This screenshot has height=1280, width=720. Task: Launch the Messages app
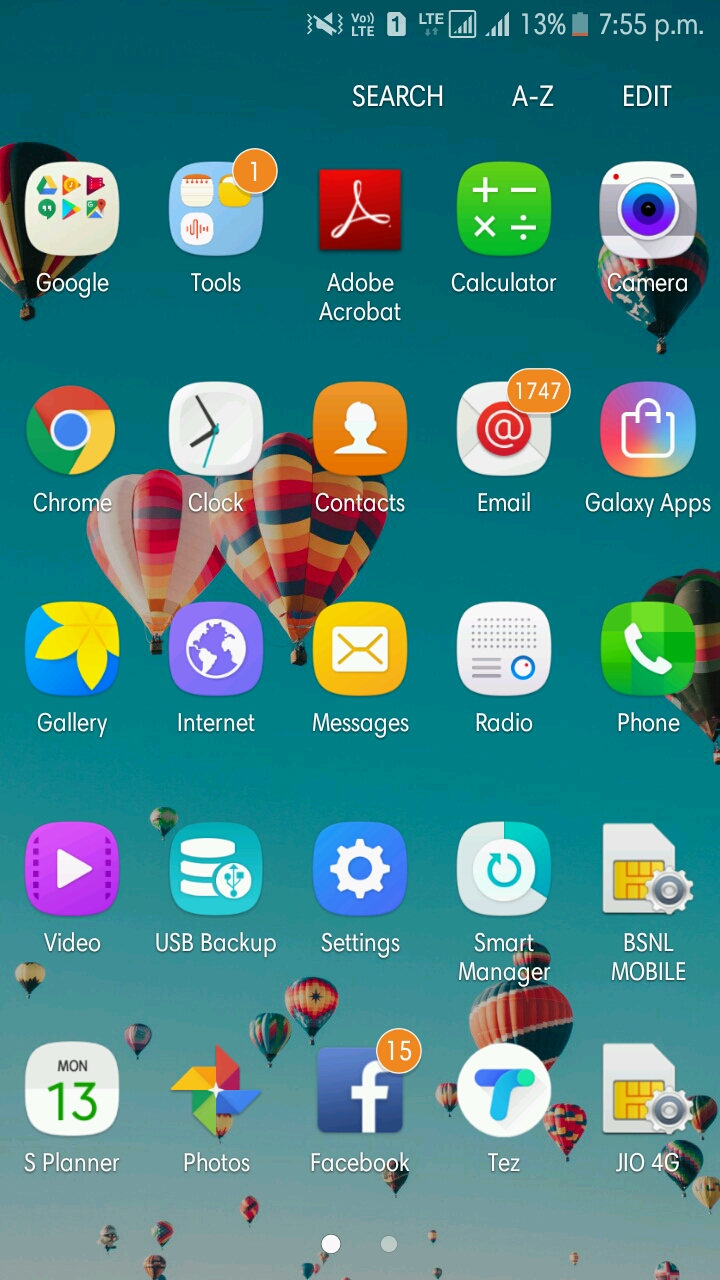[360, 650]
